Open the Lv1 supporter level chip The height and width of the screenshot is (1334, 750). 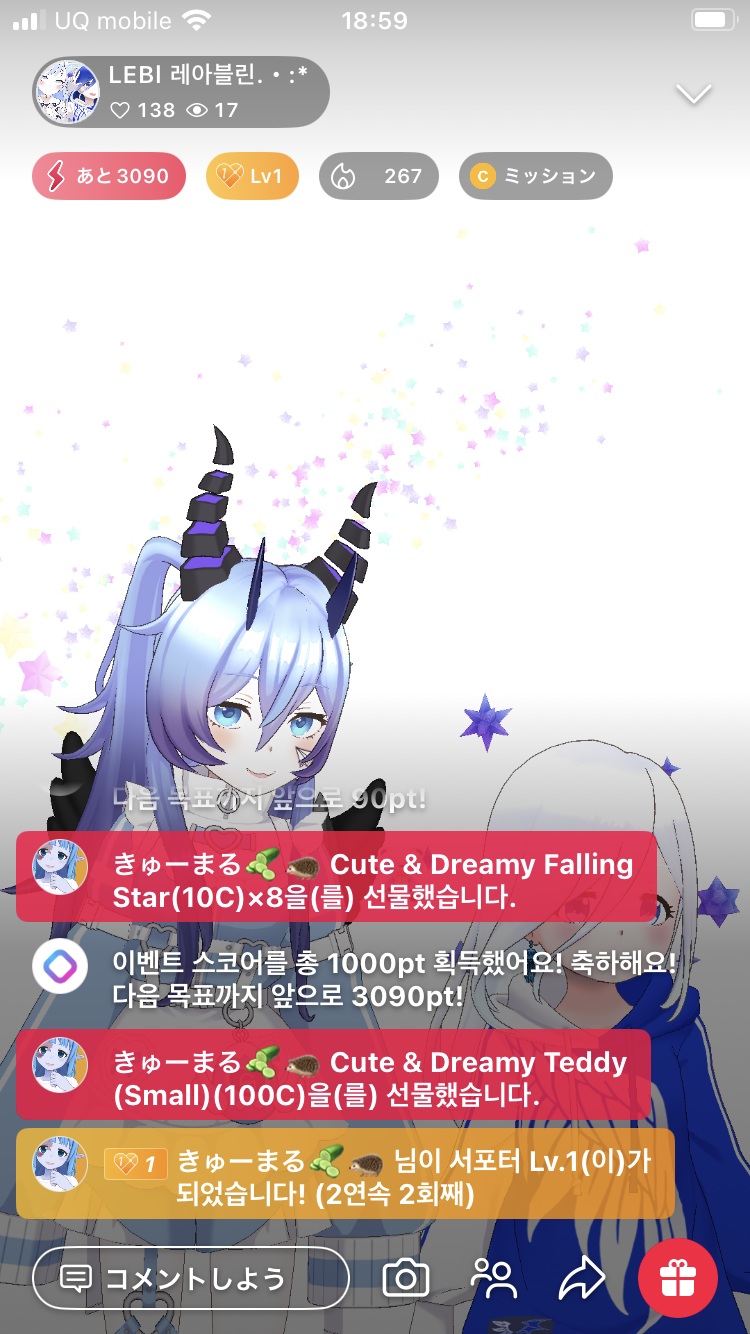(x=252, y=176)
